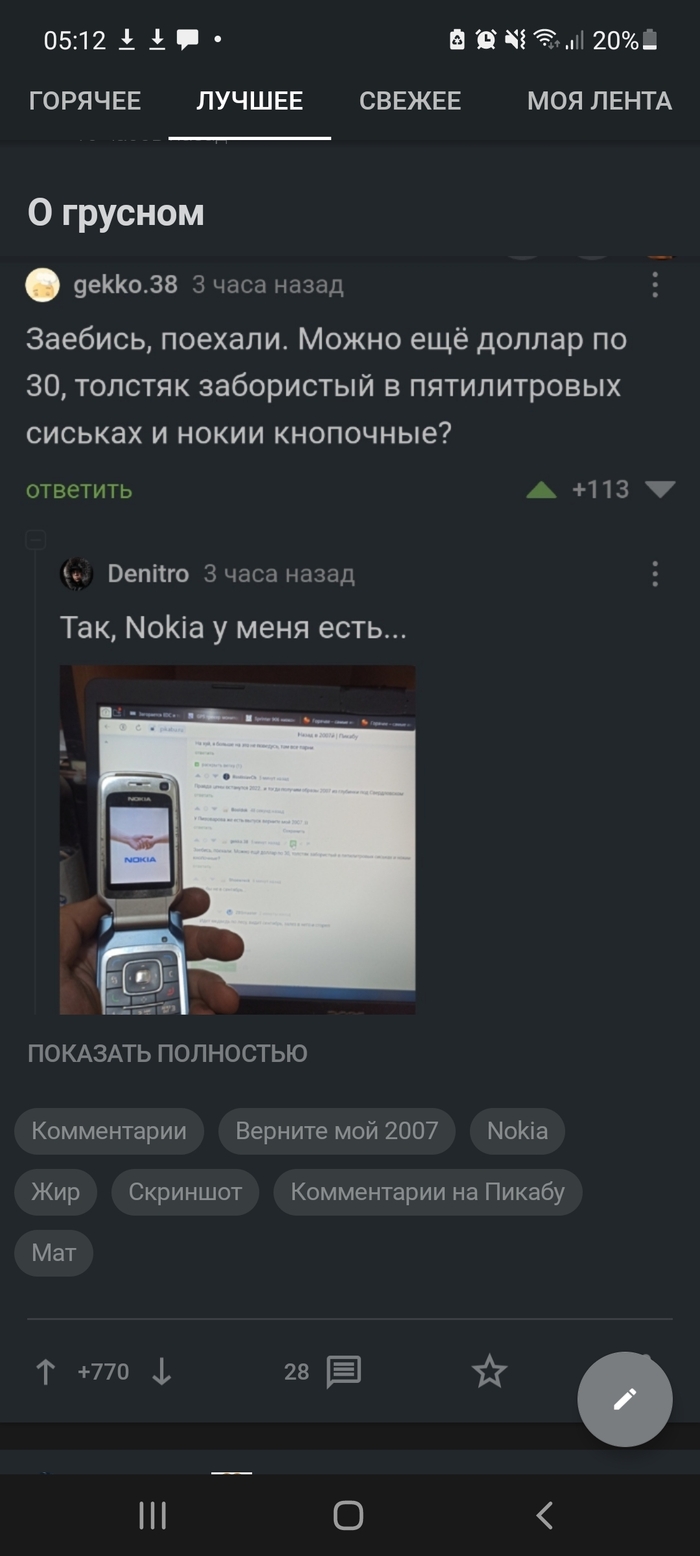The height and width of the screenshot is (1556, 700).
Task: Save the post with the star icon
Action: point(489,1372)
